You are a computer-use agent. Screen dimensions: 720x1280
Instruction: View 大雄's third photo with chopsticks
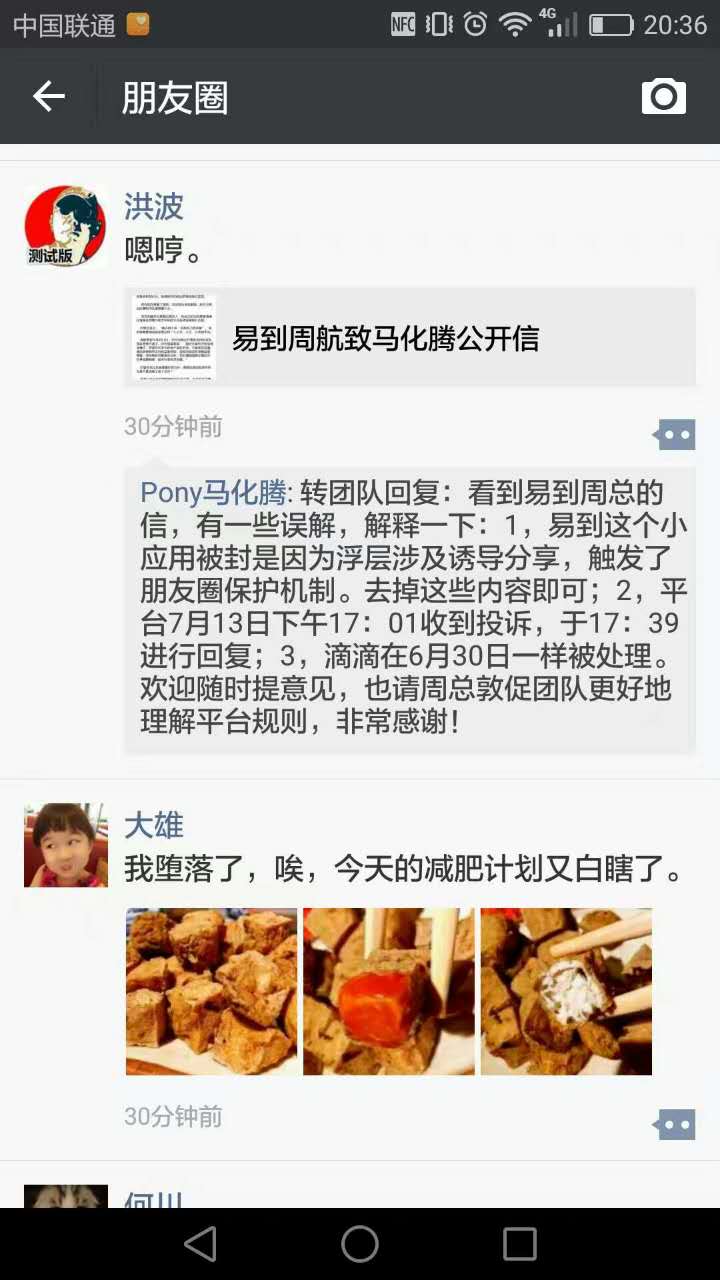(x=566, y=991)
